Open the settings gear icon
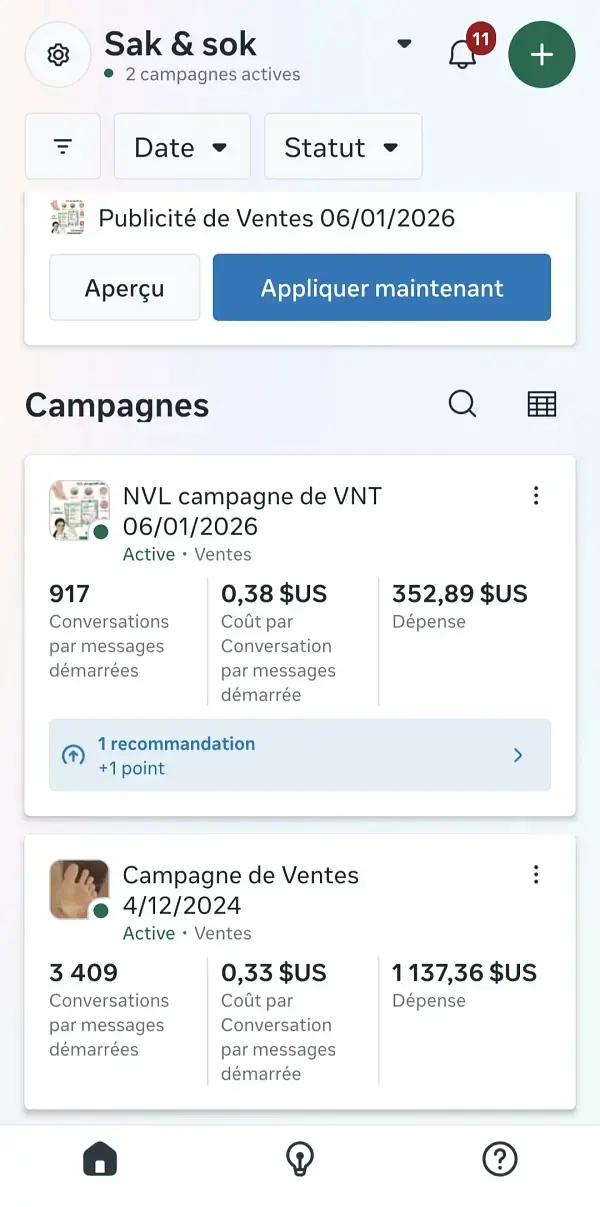Image resolution: width=600 pixels, height=1207 pixels. pyautogui.click(x=58, y=55)
